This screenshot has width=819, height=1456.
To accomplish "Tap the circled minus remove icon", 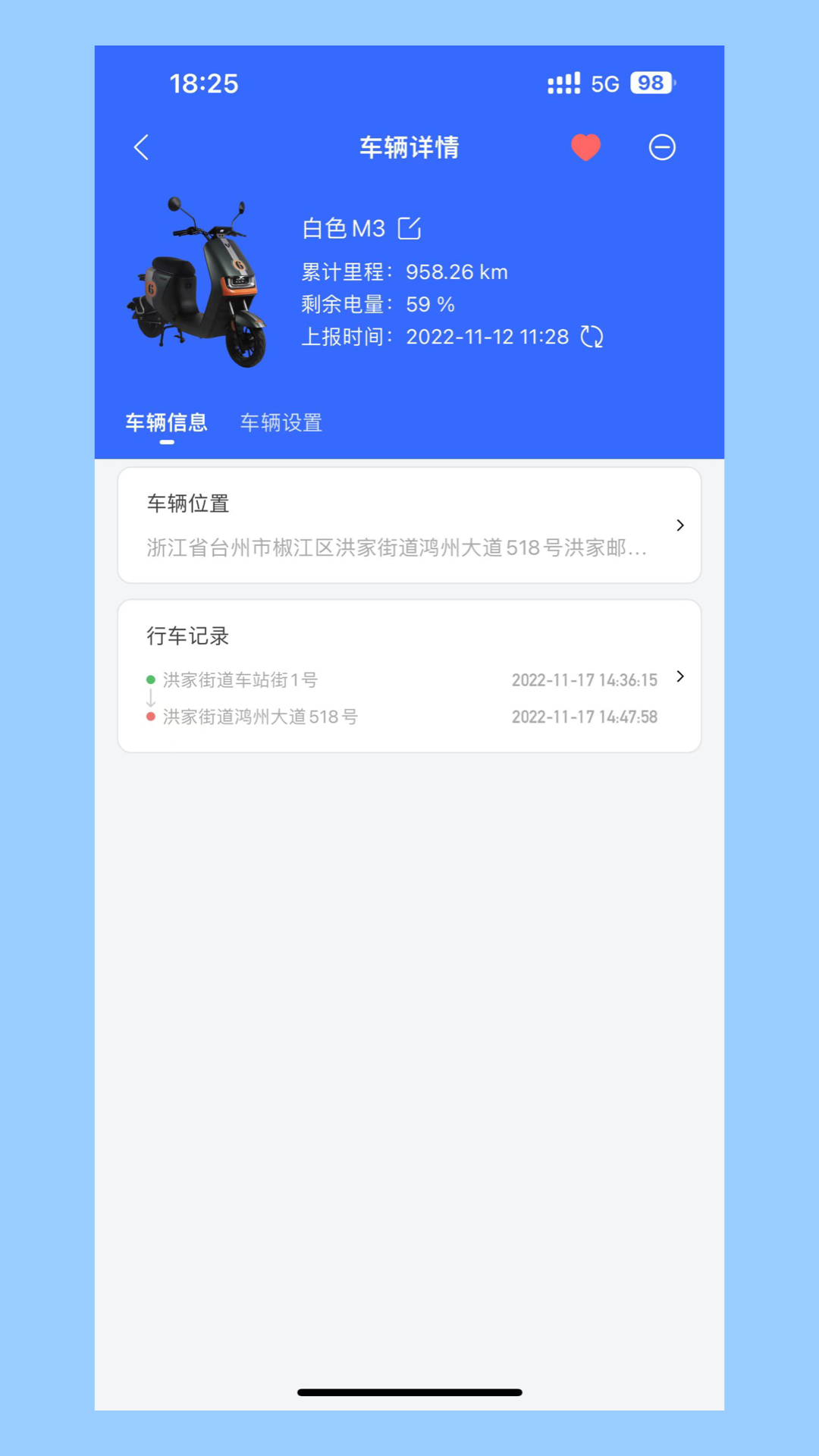I will click(662, 147).
